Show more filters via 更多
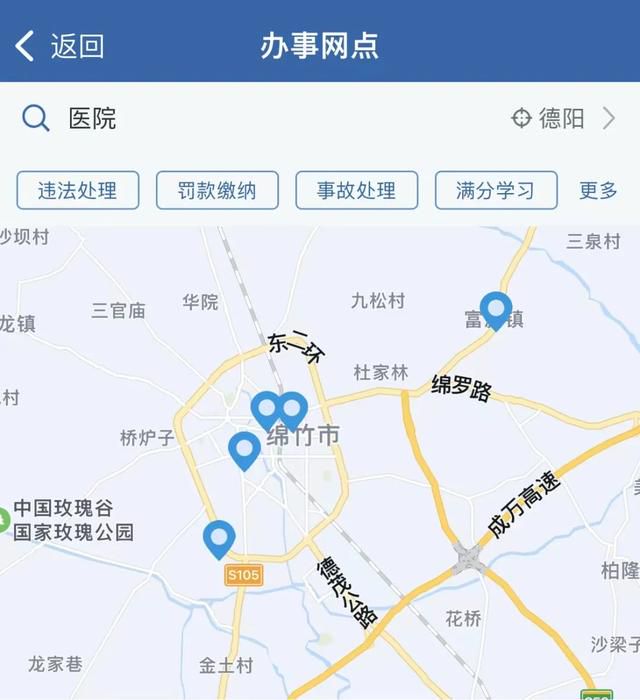This screenshot has width=640, height=700. [599, 190]
